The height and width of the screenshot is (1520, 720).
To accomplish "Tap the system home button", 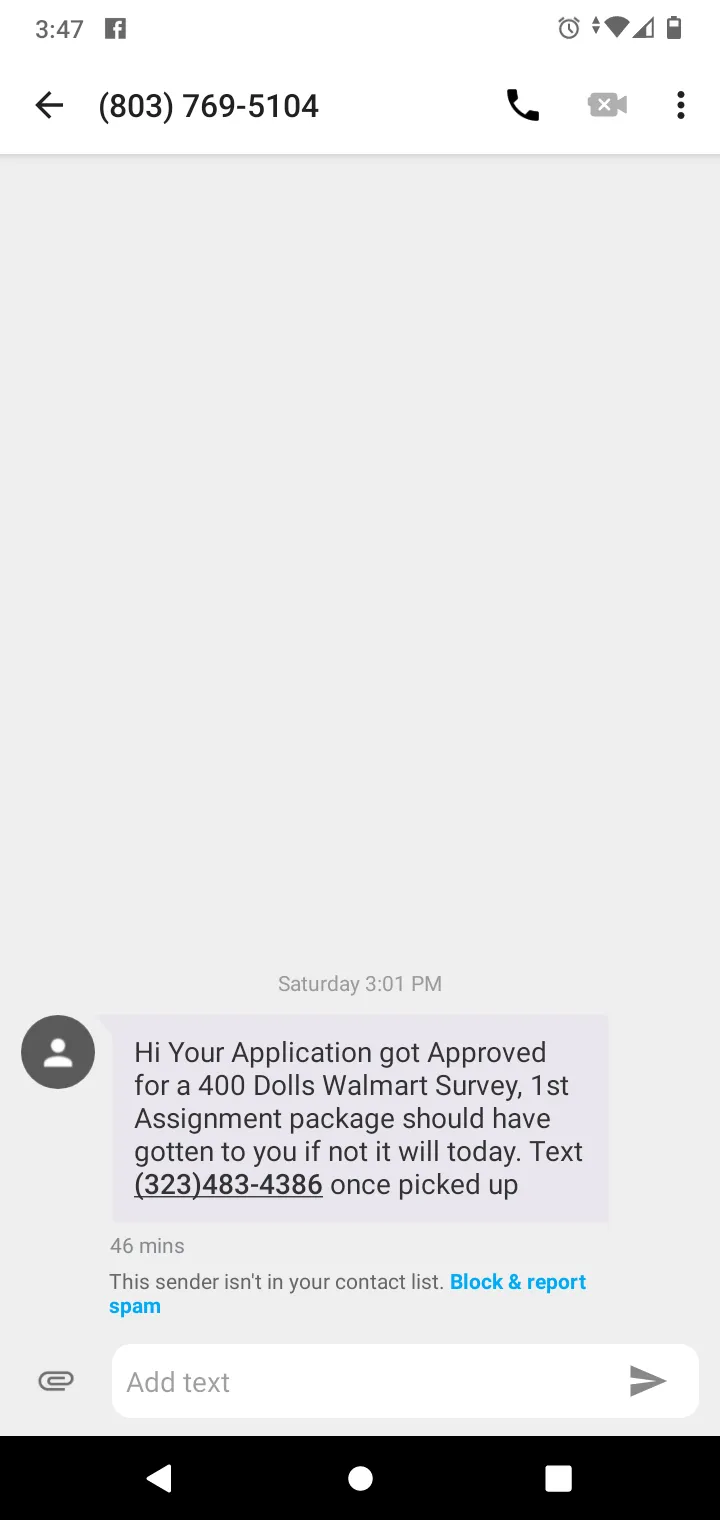I will (x=360, y=1478).
